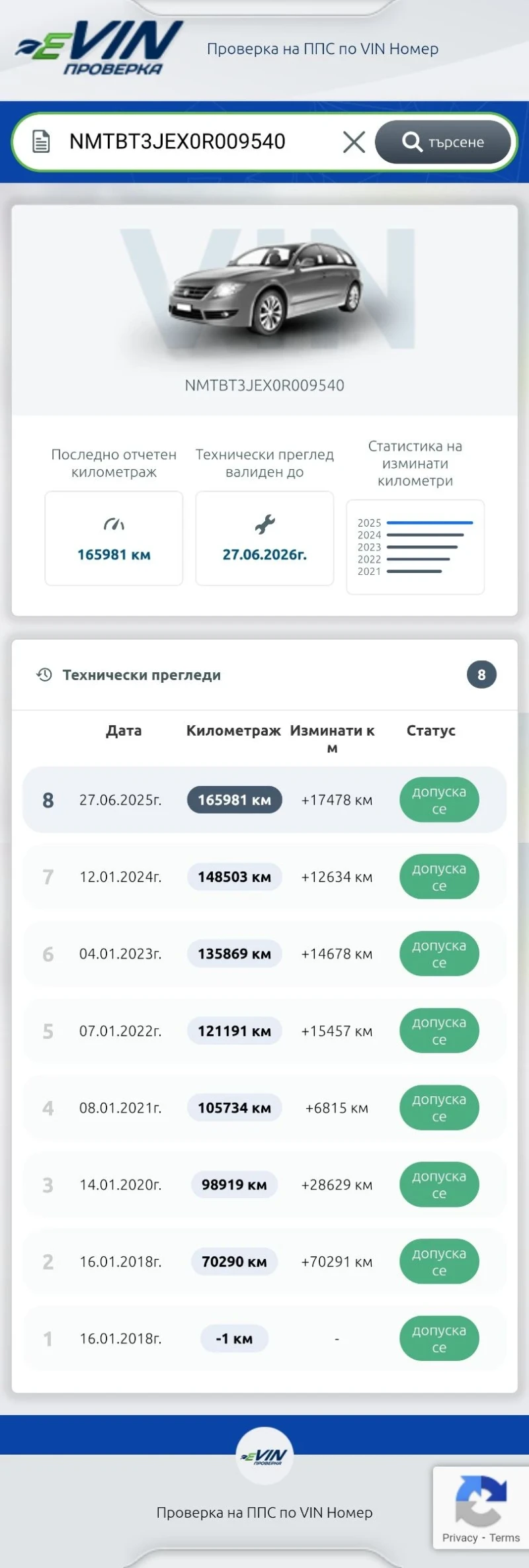Select the Километраж column header

click(235, 730)
